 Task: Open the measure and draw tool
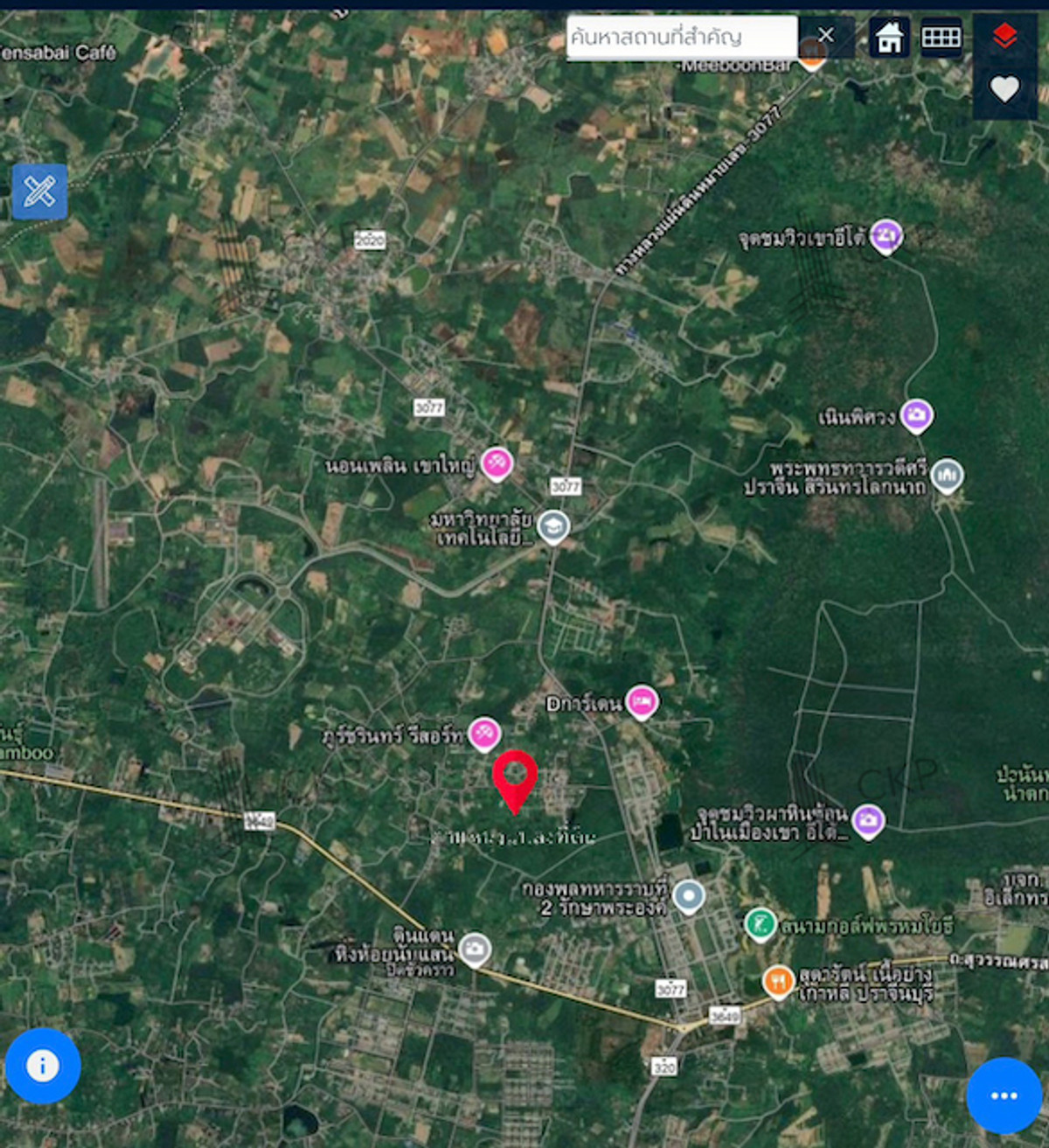(x=40, y=191)
